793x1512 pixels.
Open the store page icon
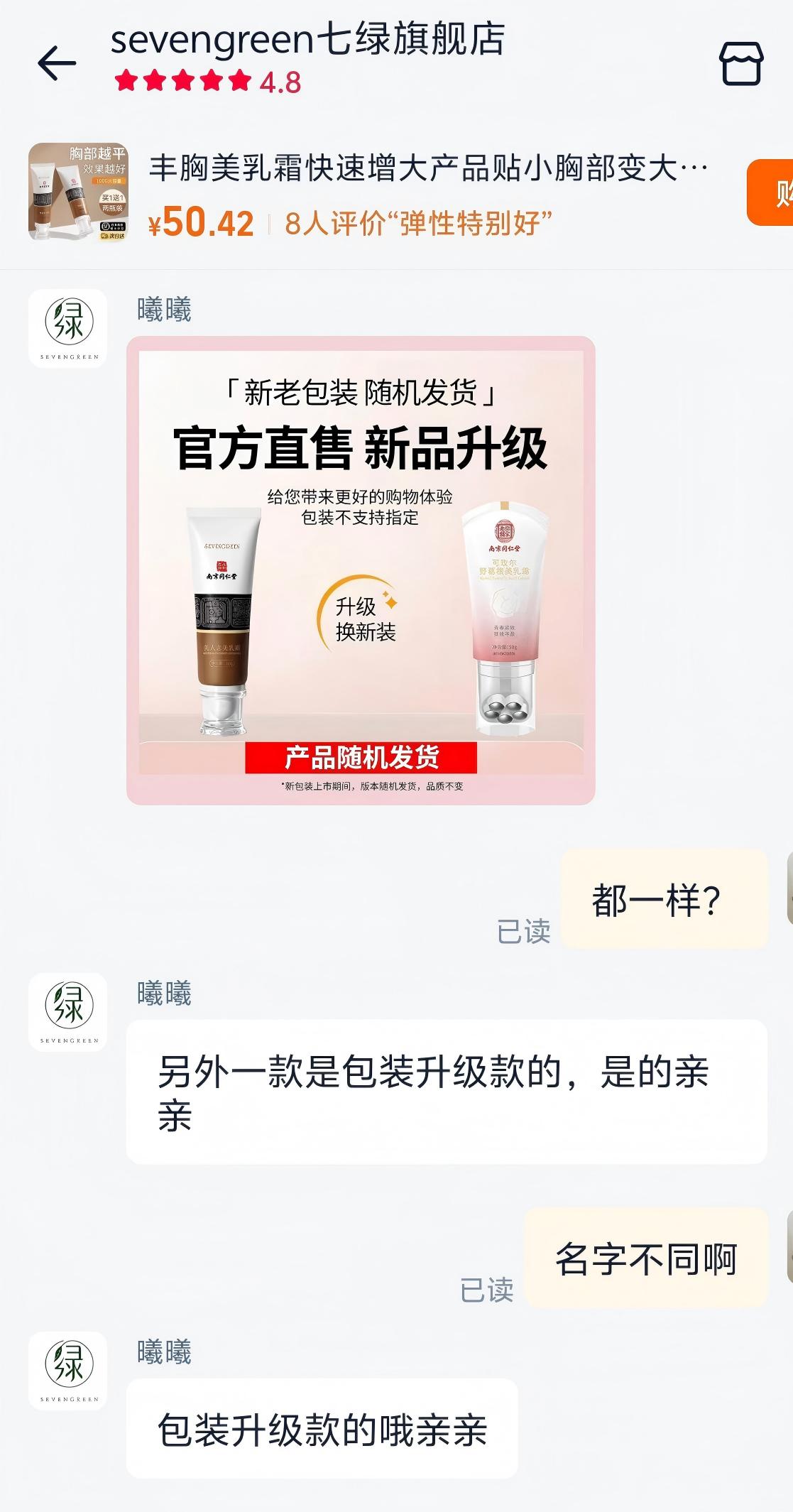pyautogui.click(x=741, y=63)
